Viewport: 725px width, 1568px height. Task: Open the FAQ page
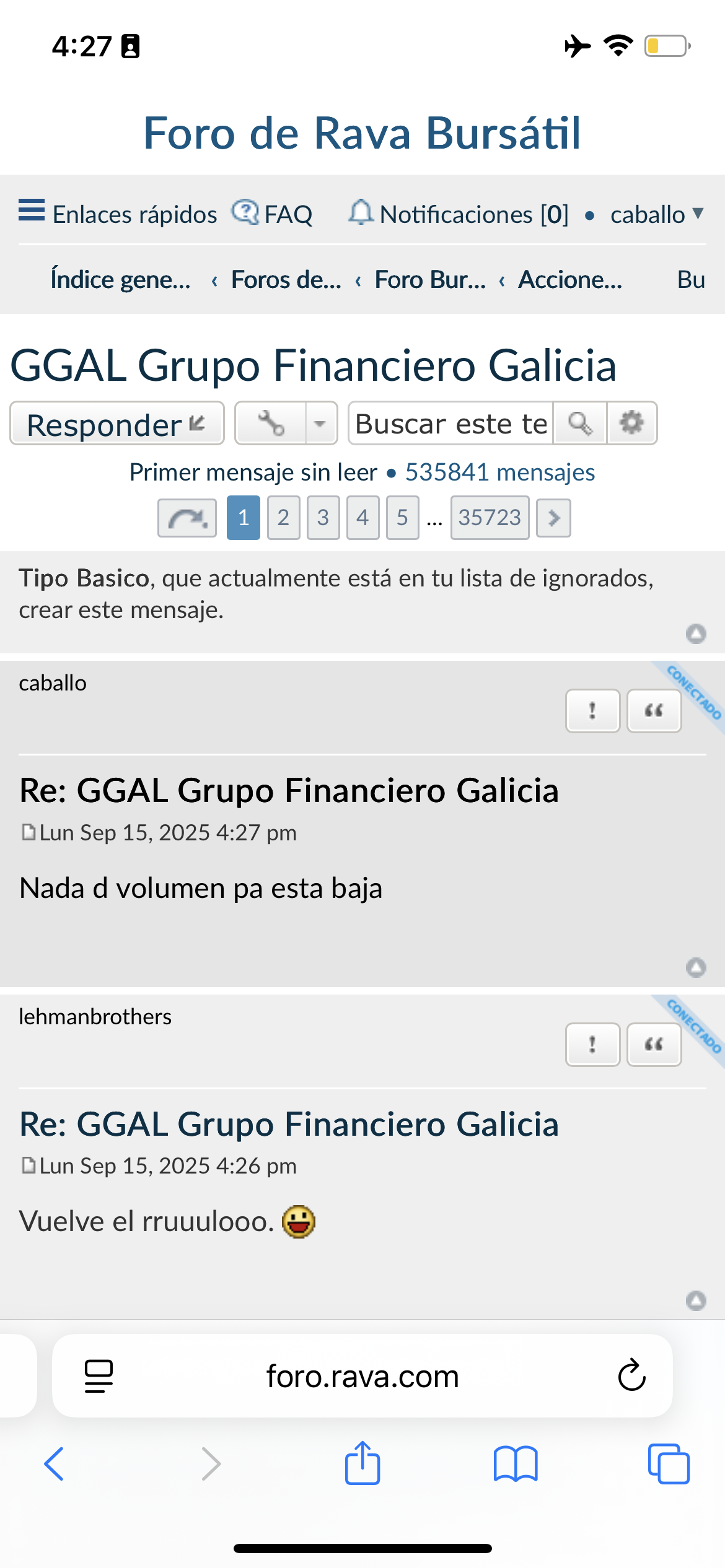coord(273,214)
